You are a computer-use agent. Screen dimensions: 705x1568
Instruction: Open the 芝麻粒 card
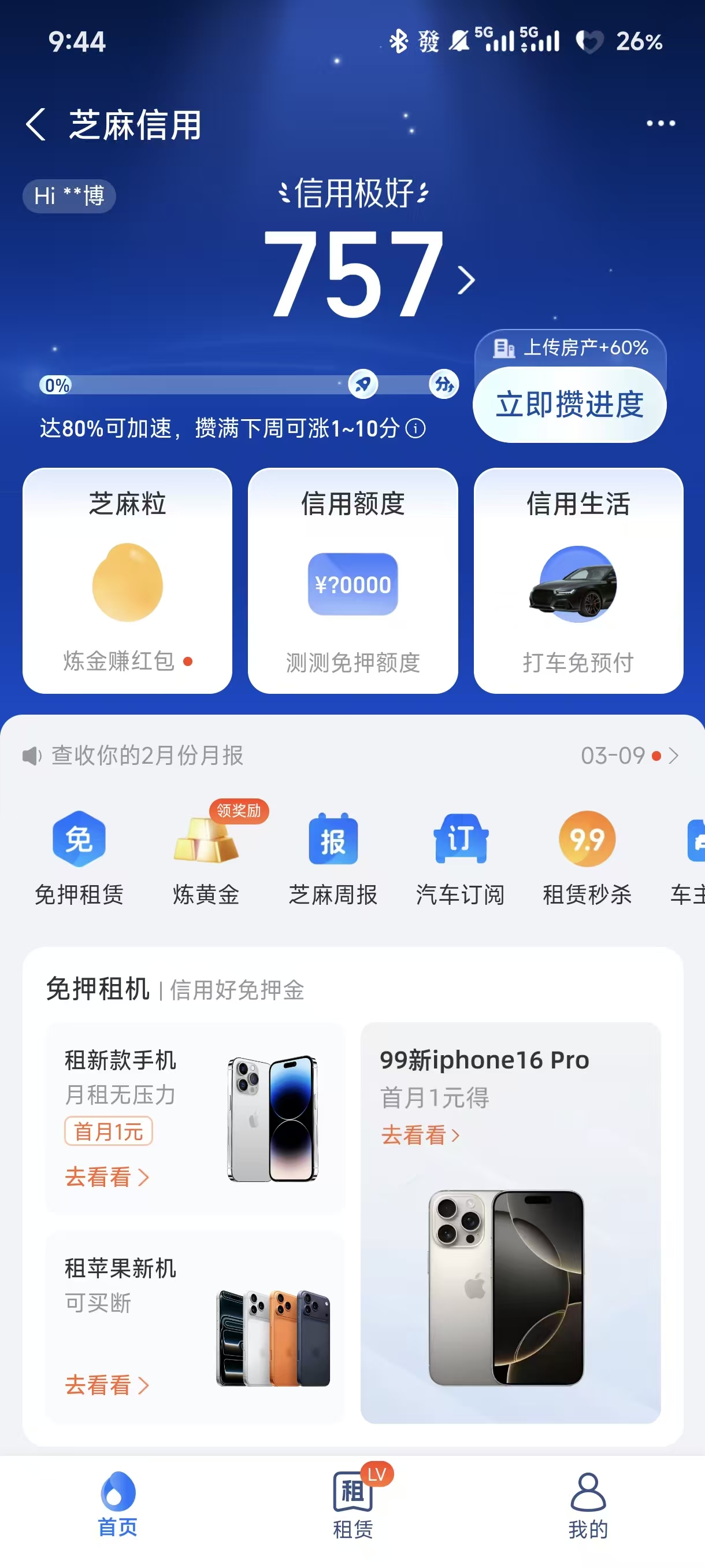click(127, 580)
